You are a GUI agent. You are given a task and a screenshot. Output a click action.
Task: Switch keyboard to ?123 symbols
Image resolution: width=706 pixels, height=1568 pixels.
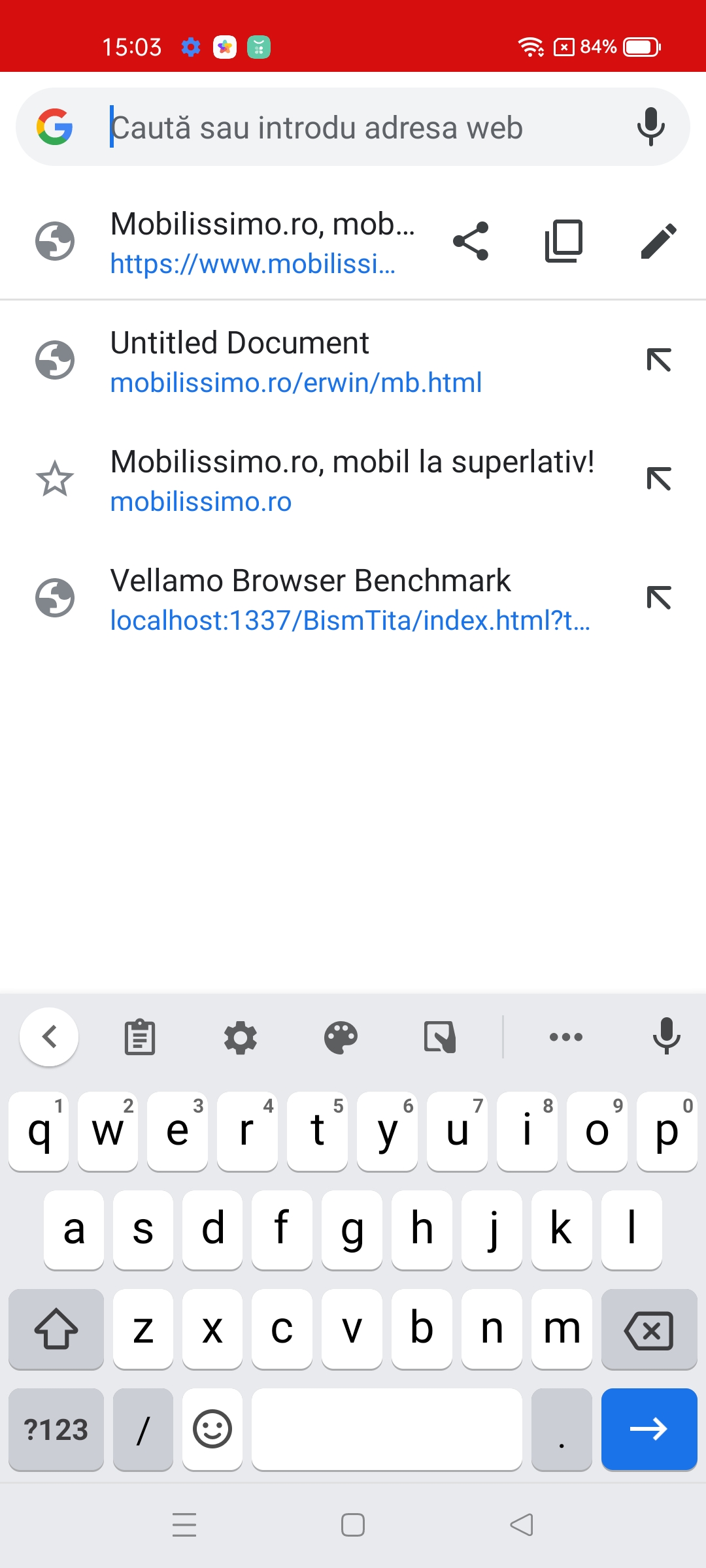[x=56, y=1429]
